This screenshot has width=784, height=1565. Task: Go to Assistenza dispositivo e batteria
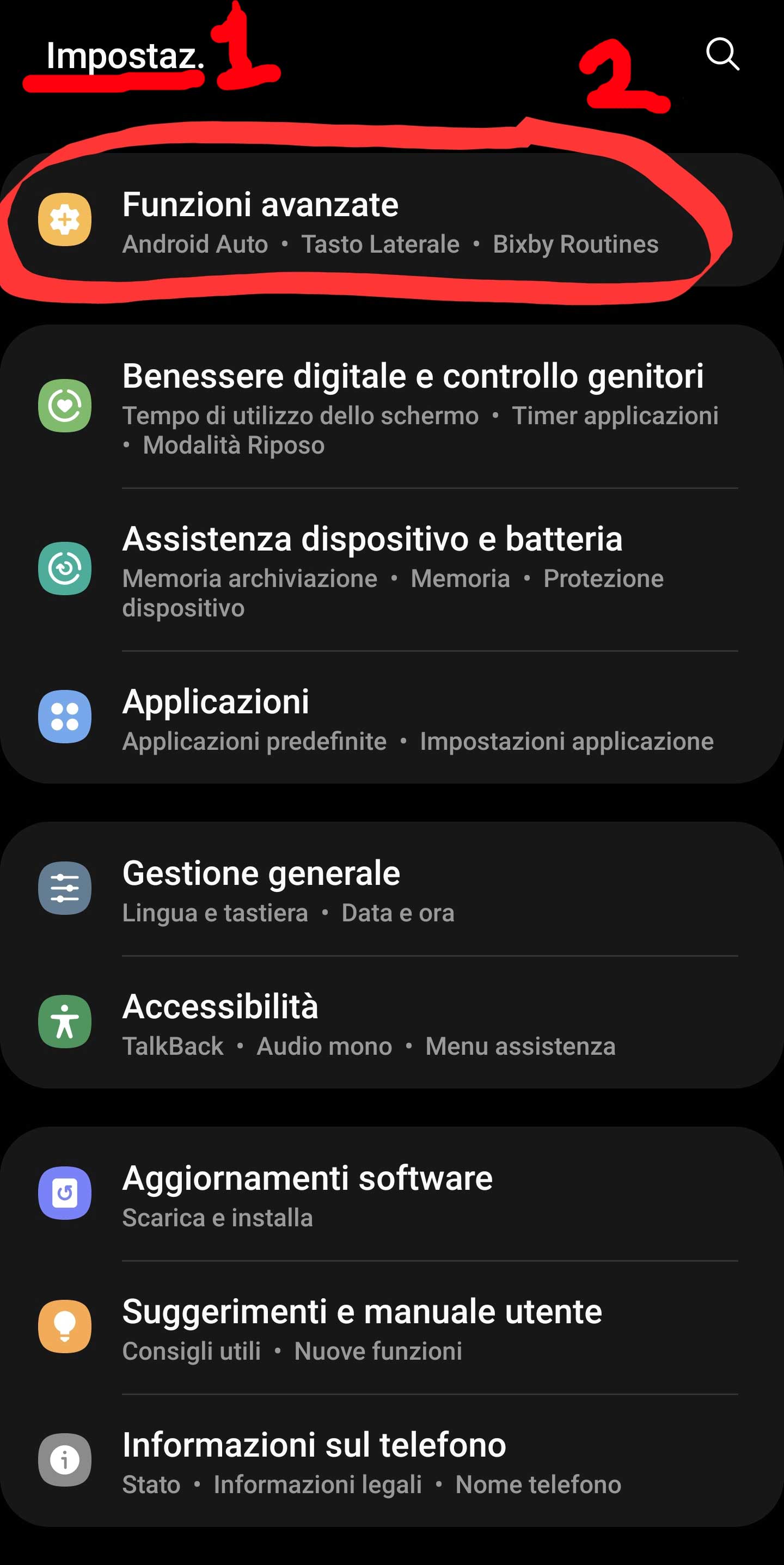[389, 568]
